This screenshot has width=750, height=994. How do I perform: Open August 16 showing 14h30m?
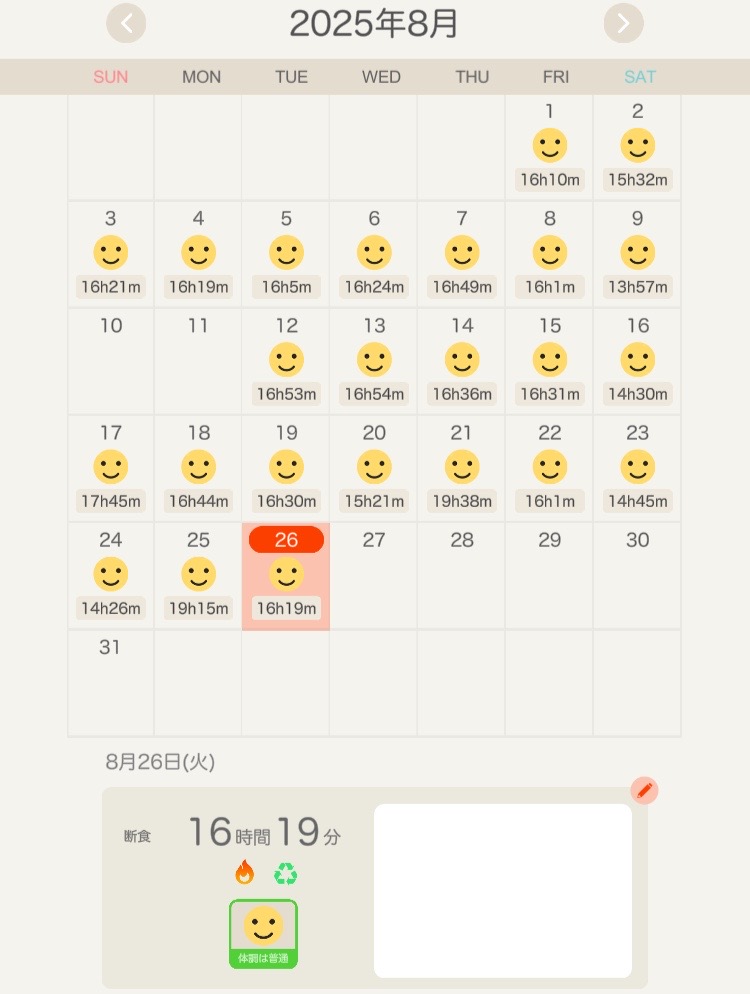coord(637,361)
